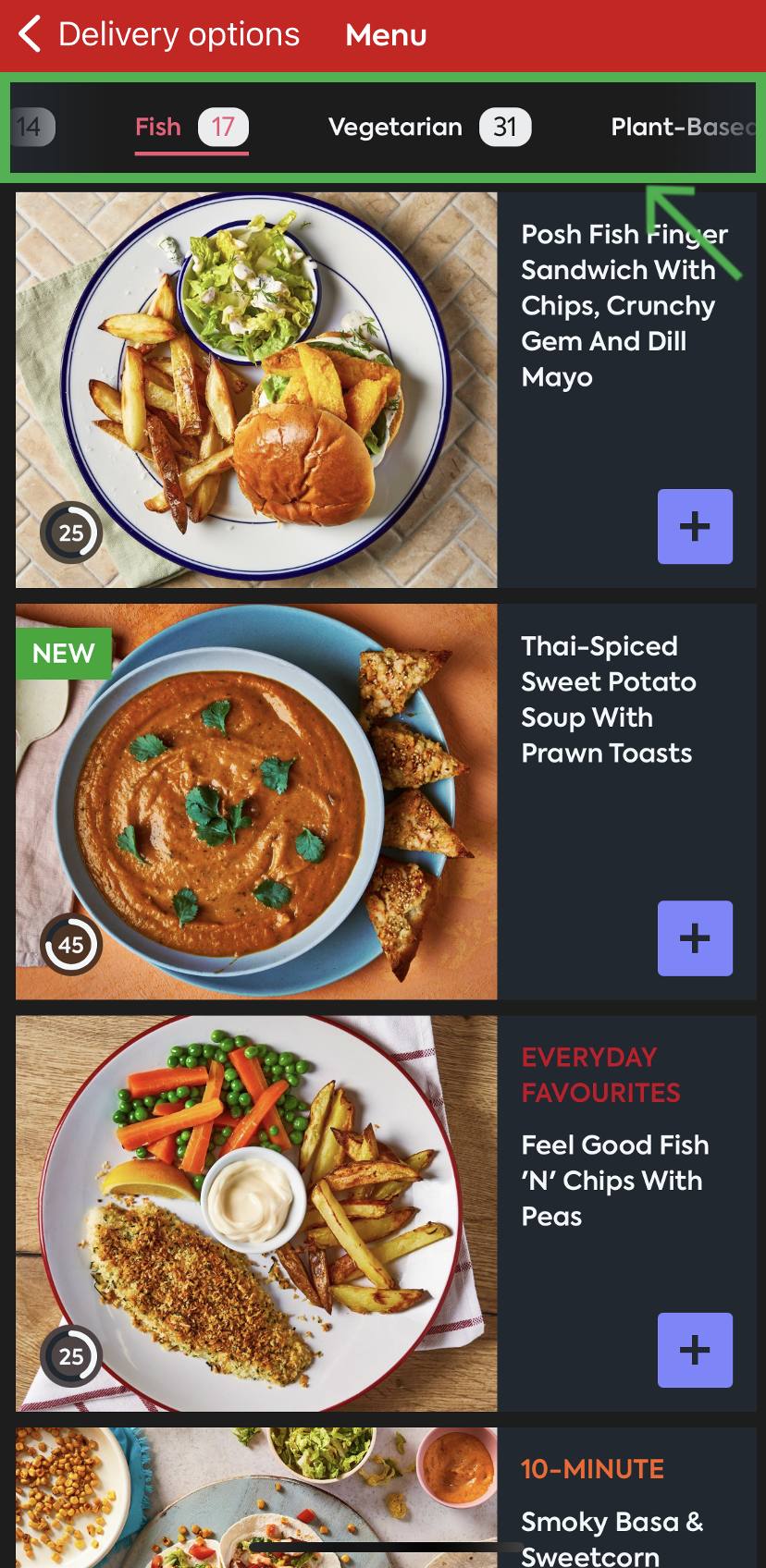Add Posh Fish Finger Sandwich to box
Viewport: 766px width, 1568px height.
(695, 526)
